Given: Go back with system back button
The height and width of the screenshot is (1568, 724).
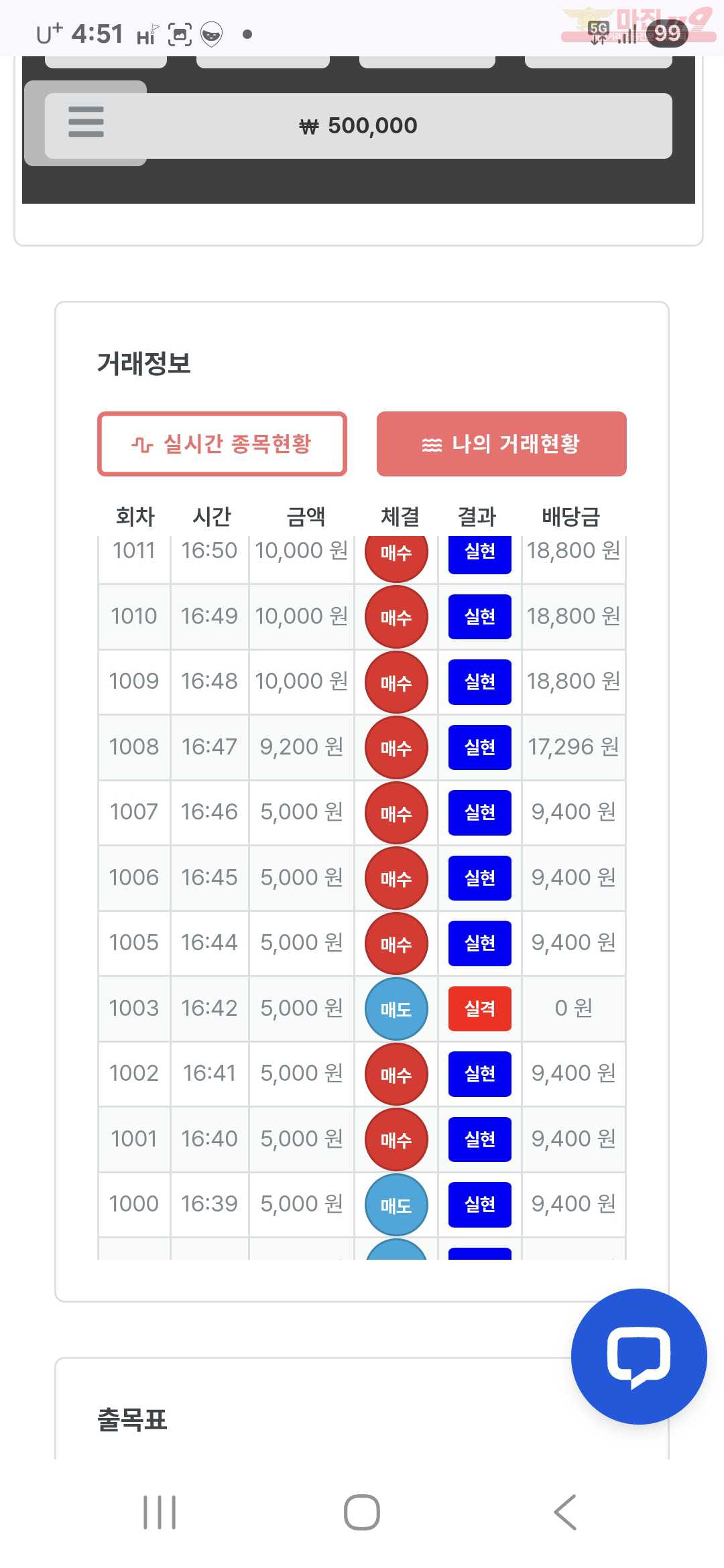Looking at the screenshot, I should coord(565,1512).
